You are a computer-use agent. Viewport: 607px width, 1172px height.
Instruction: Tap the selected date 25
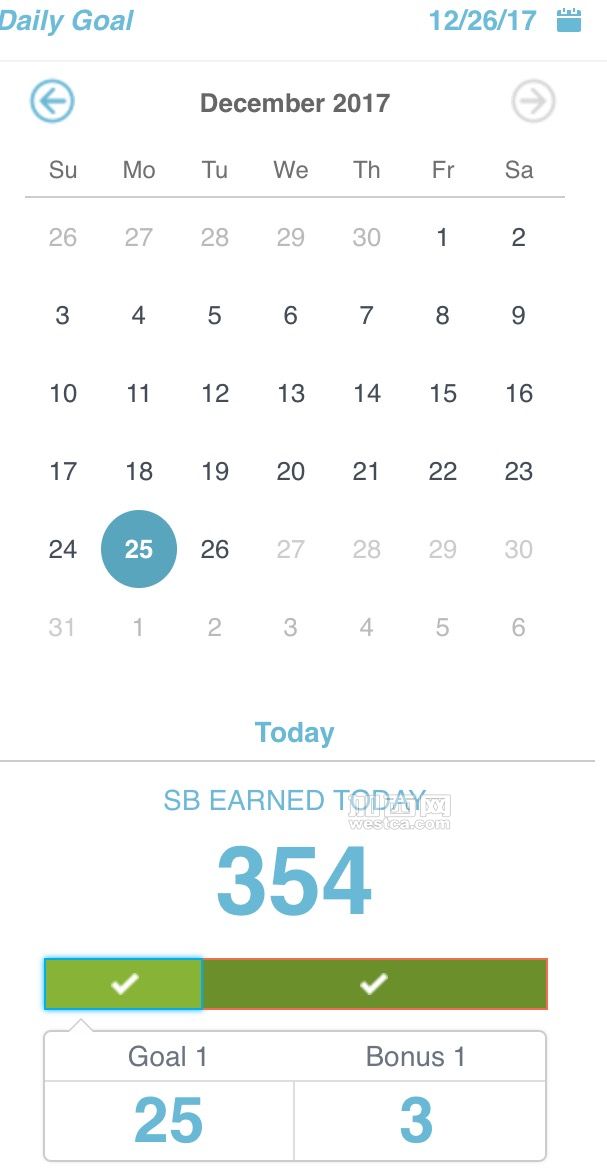pos(139,549)
